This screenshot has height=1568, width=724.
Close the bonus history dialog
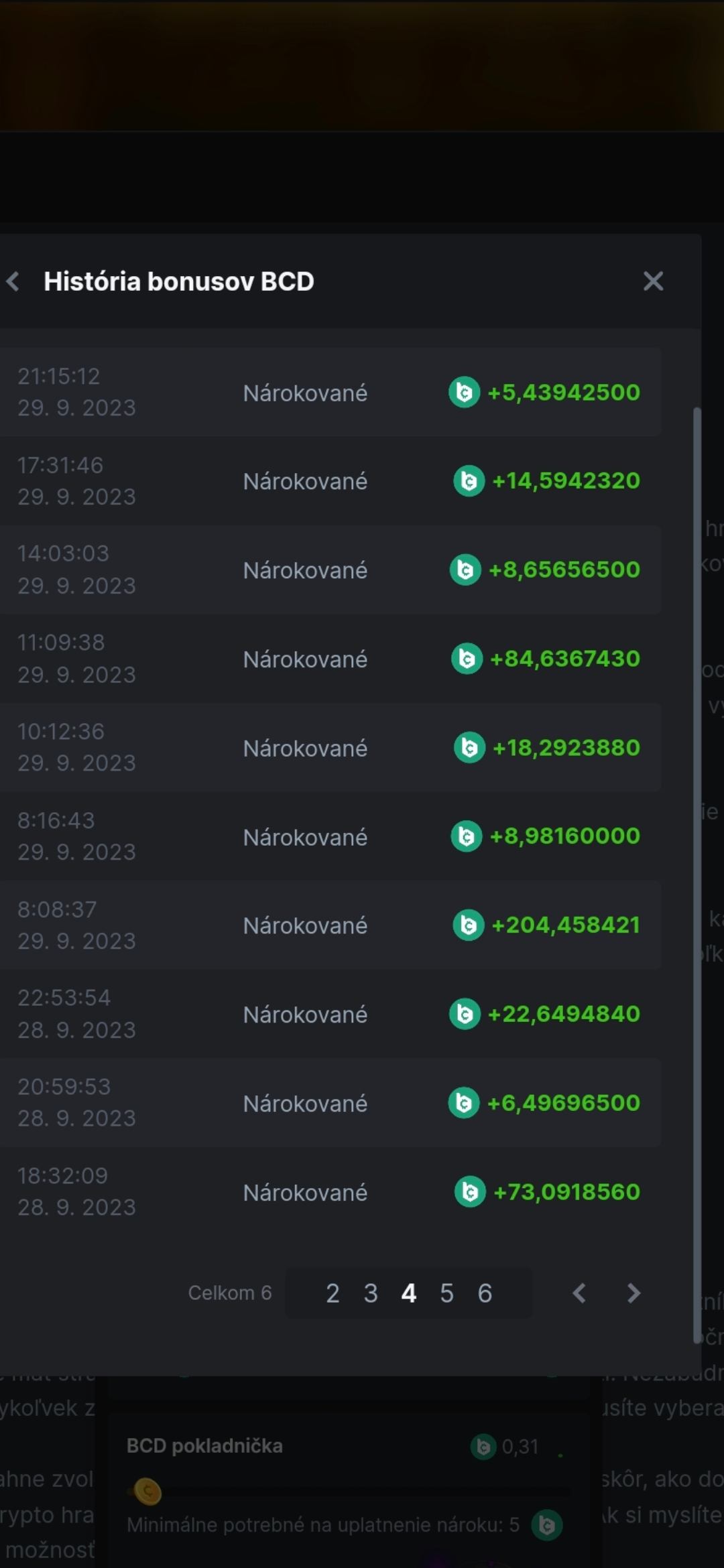[653, 281]
